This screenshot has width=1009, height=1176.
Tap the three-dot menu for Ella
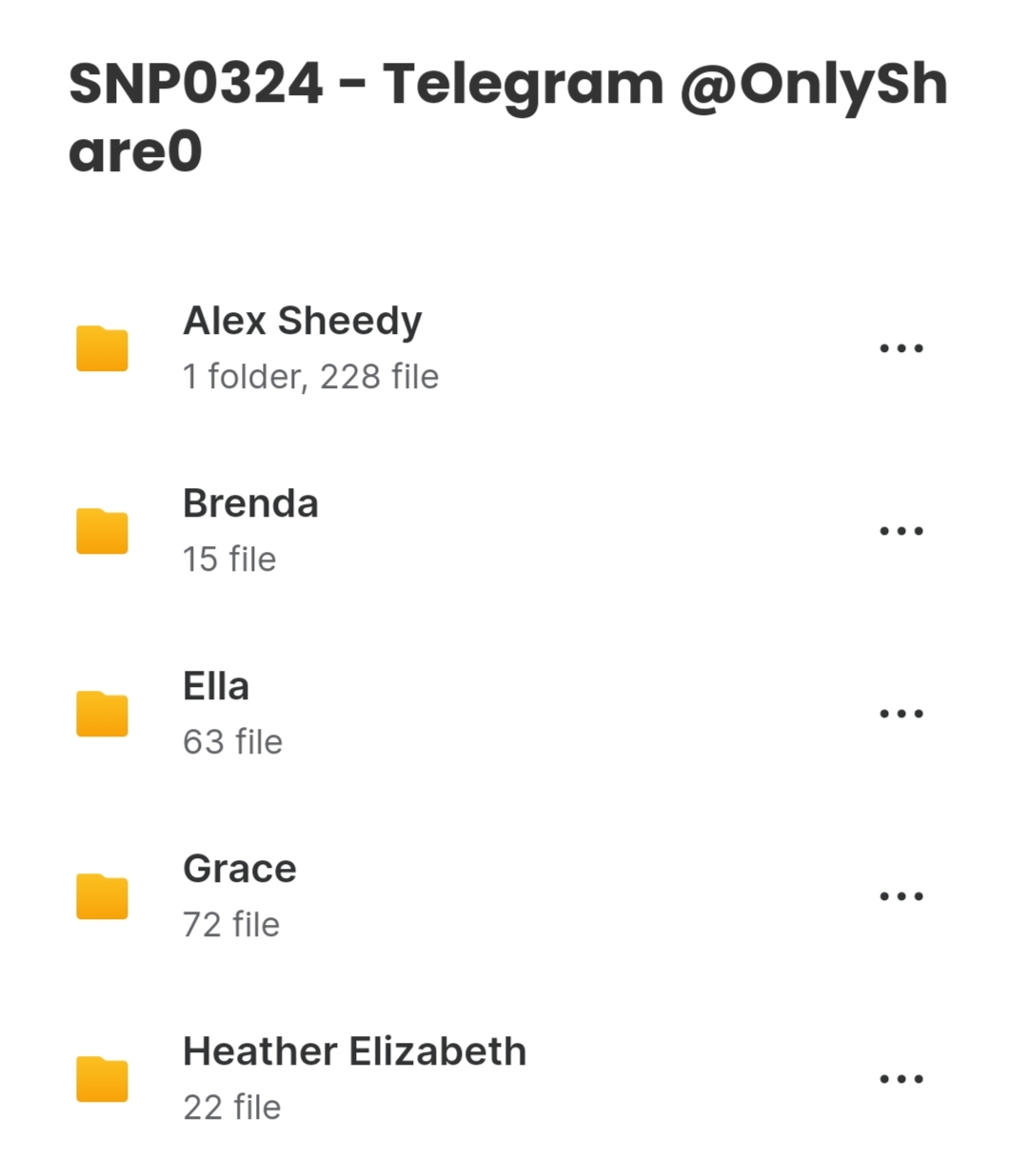(x=900, y=714)
